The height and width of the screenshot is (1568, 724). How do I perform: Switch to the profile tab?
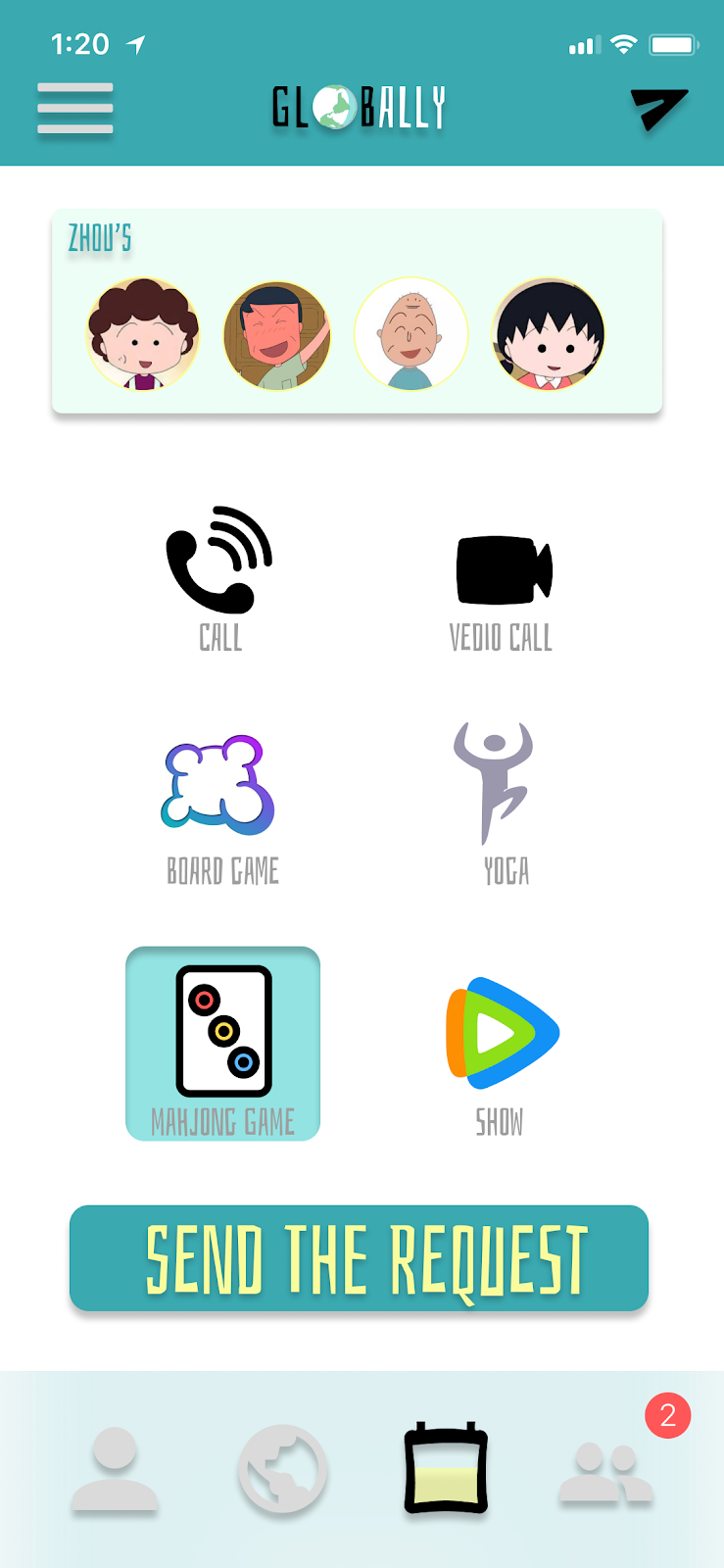tap(115, 1468)
